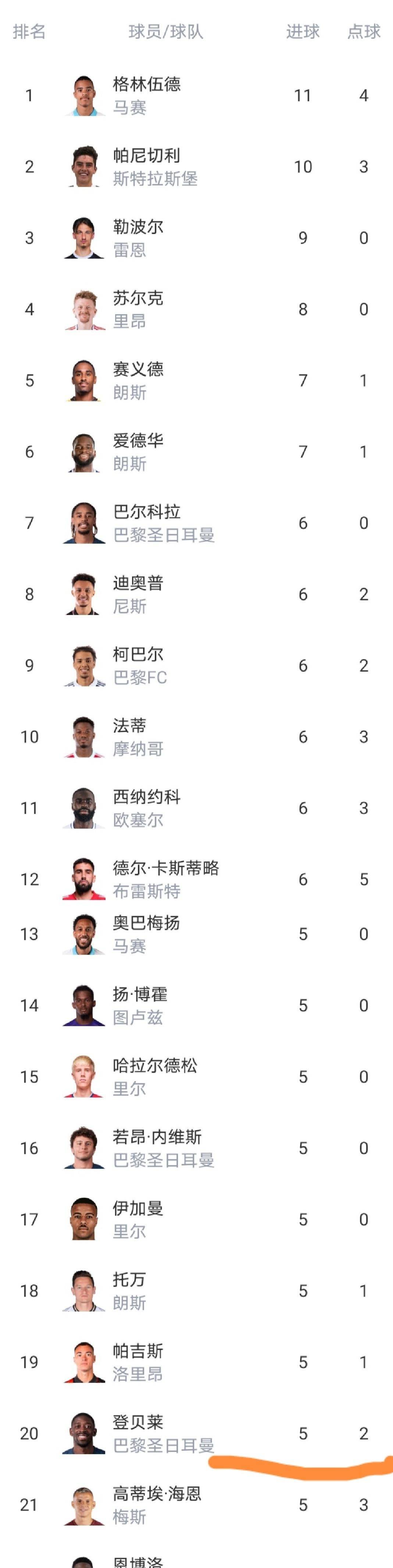393x1568 pixels.
Task: View 伊加曼's player details
Action: pos(139,1219)
